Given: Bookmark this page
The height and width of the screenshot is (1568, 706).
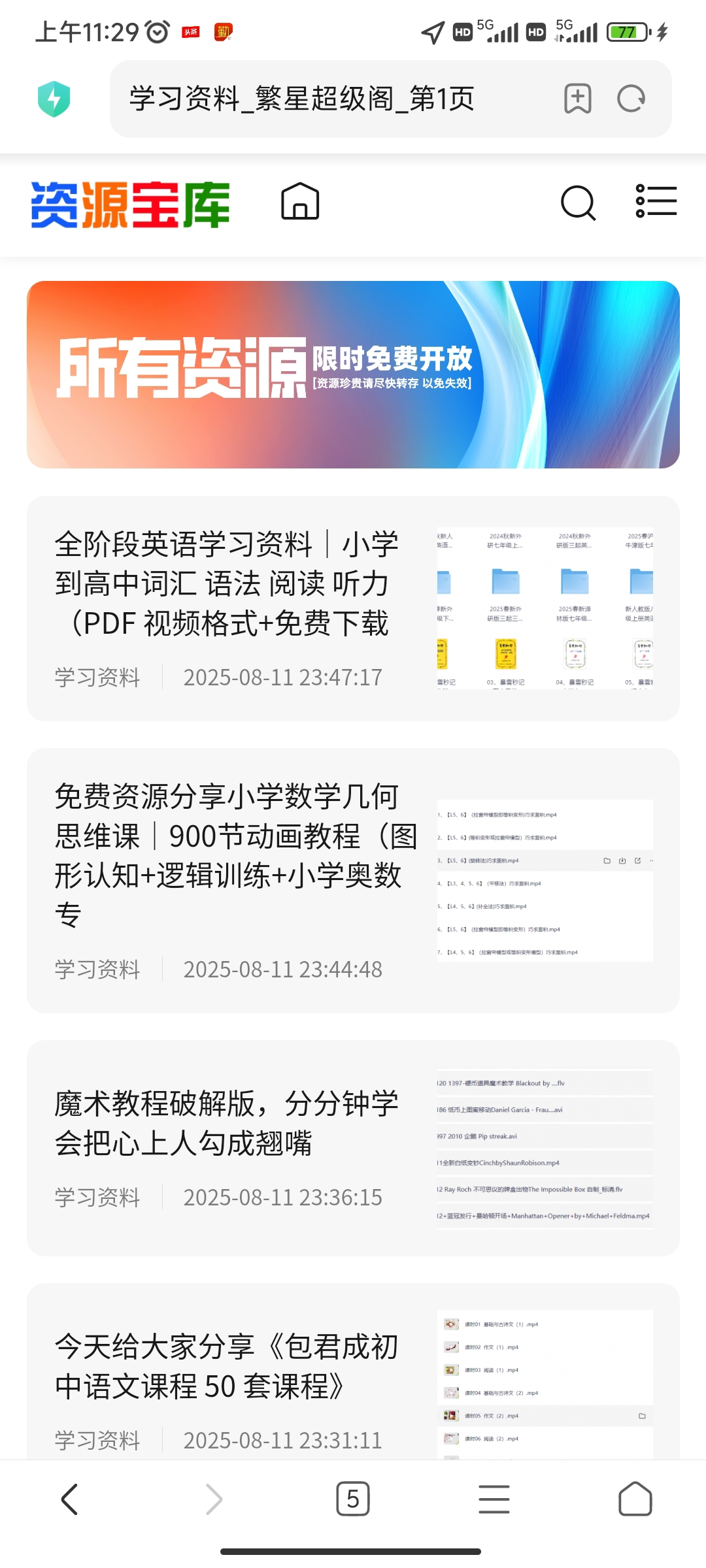Looking at the screenshot, I should pyautogui.click(x=577, y=99).
